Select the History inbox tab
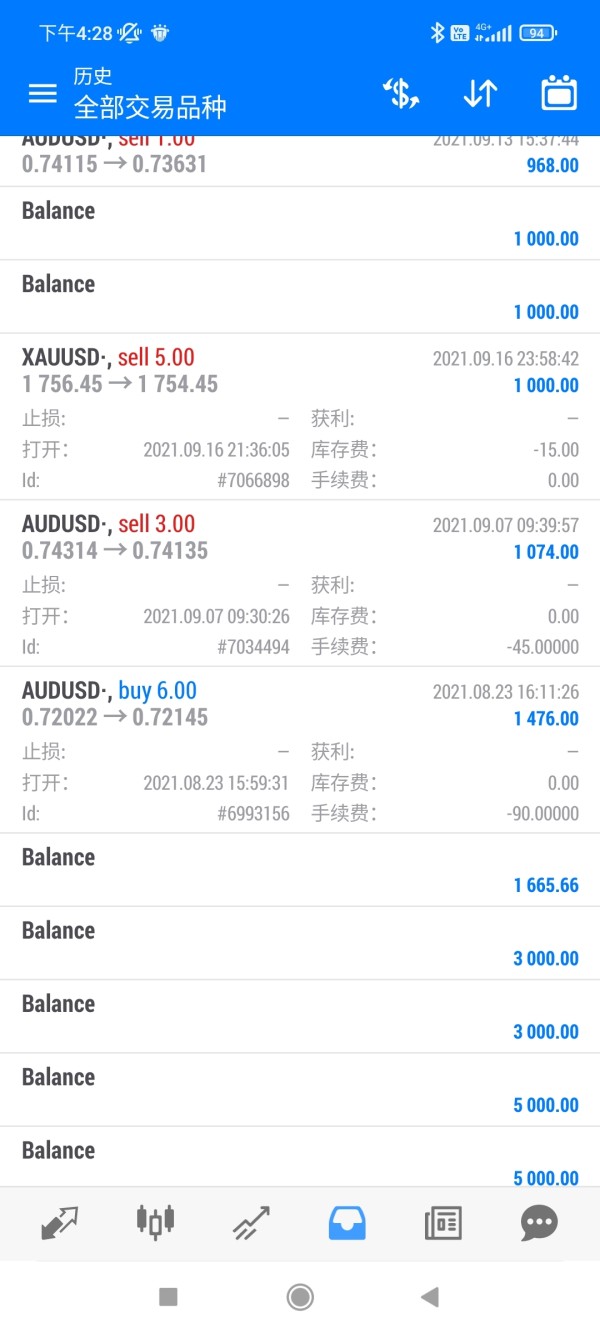Screen dimensions: 600x1333 coord(347,1222)
